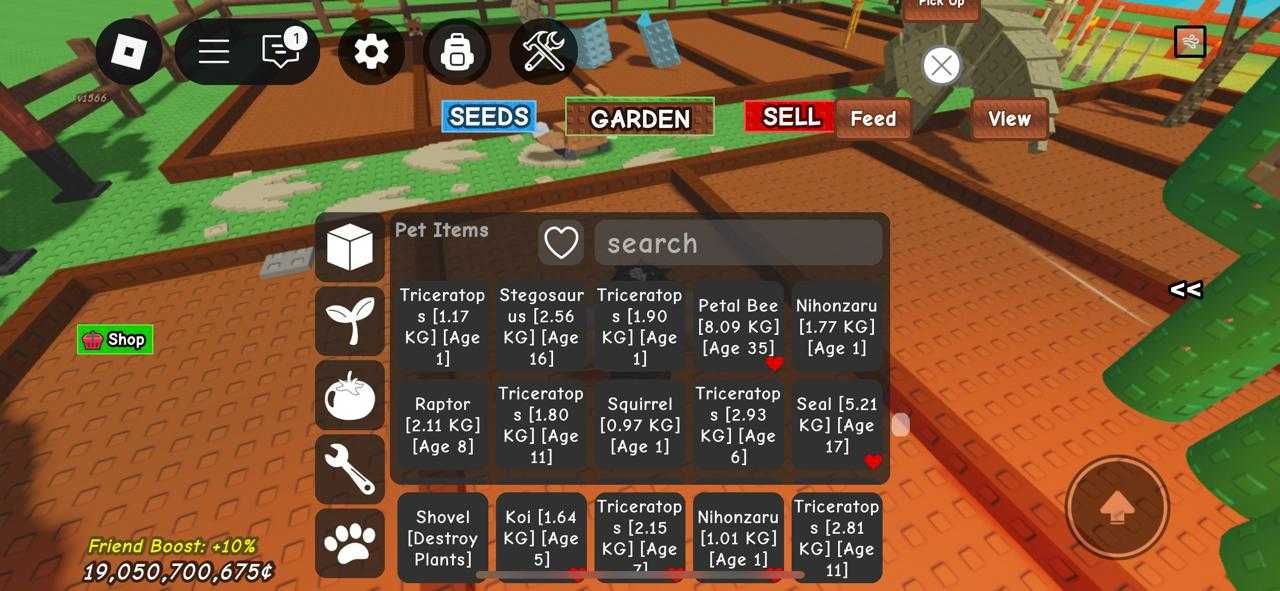
Task: Tap the inventory search field
Action: (738, 243)
